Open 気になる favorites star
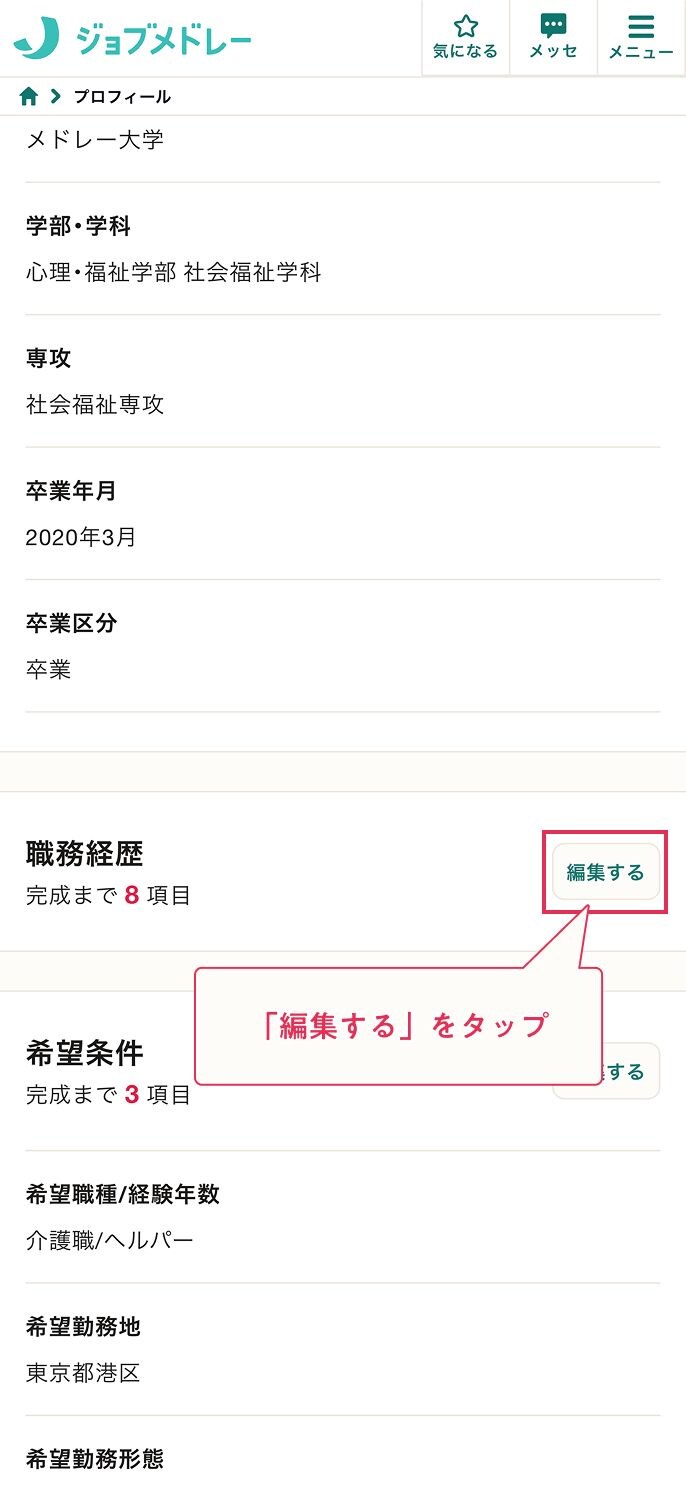 pyautogui.click(x=465, y=38)
